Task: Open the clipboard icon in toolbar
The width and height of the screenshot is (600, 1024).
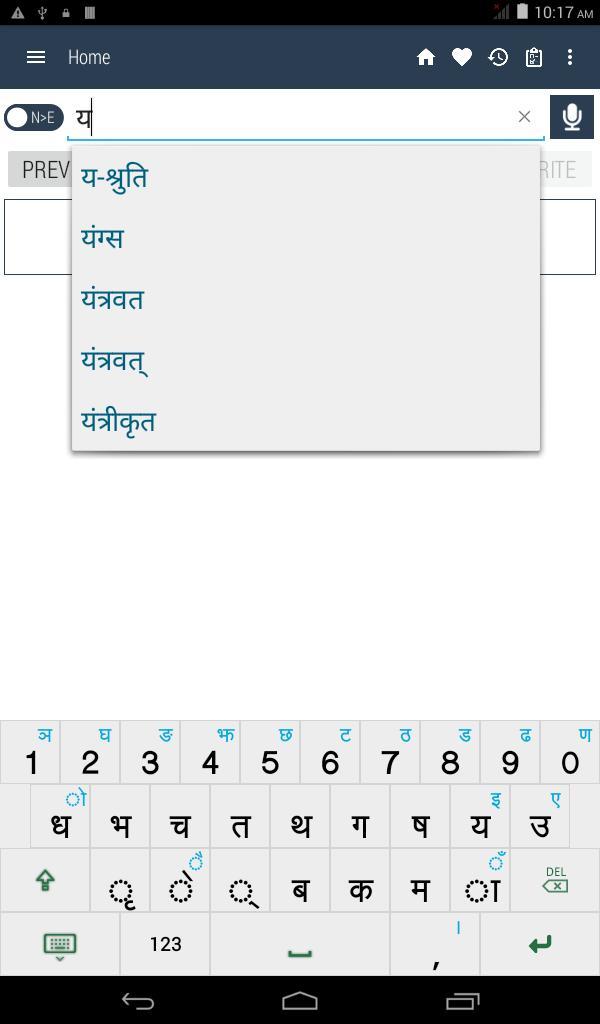Action: pos(534,57)
